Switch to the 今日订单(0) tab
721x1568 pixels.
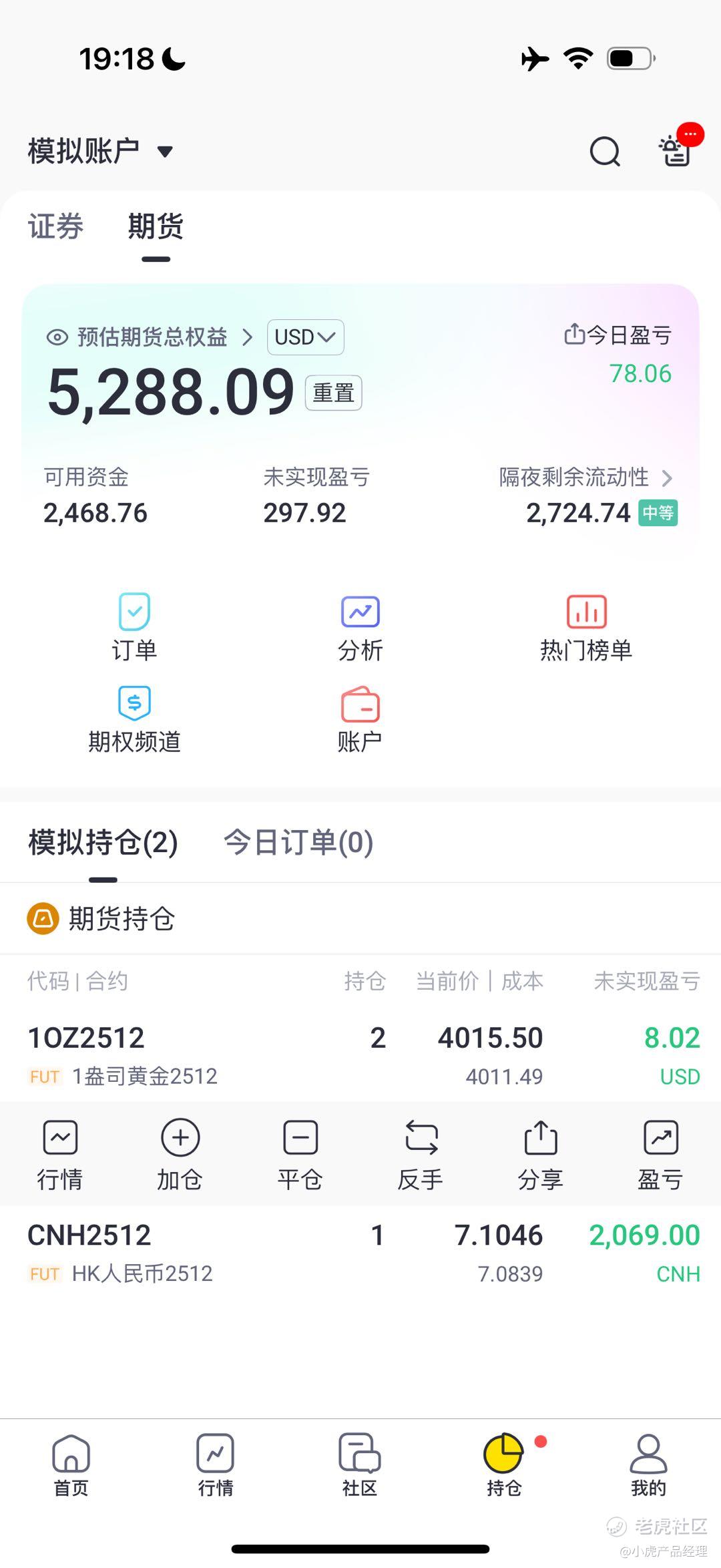(x=298, y=843)
